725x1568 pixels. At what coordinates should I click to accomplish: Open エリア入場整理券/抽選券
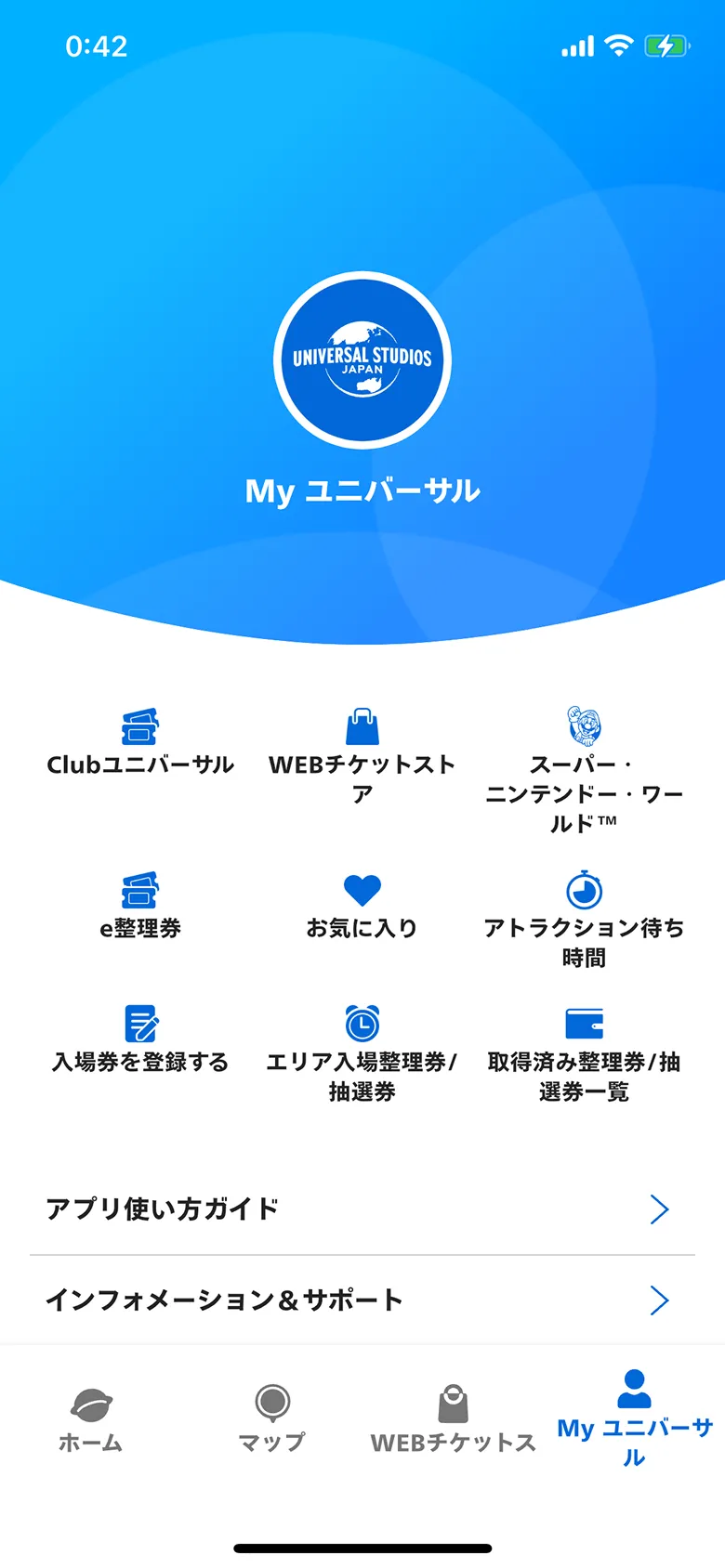[x=362, y=1054]
